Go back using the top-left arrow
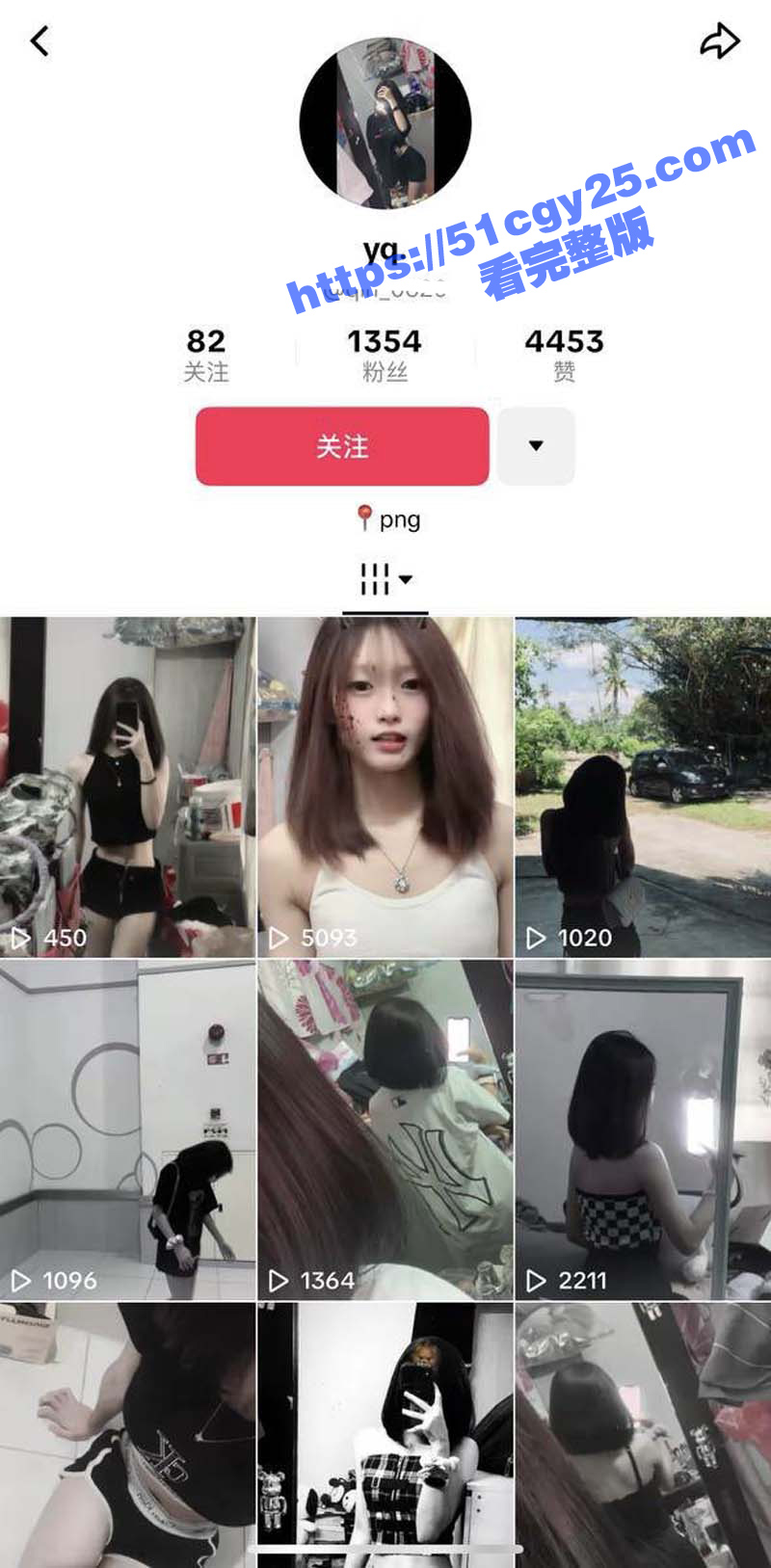This screenshot has height=1568, width=771. pyautogui.click(x=40, y=41)
